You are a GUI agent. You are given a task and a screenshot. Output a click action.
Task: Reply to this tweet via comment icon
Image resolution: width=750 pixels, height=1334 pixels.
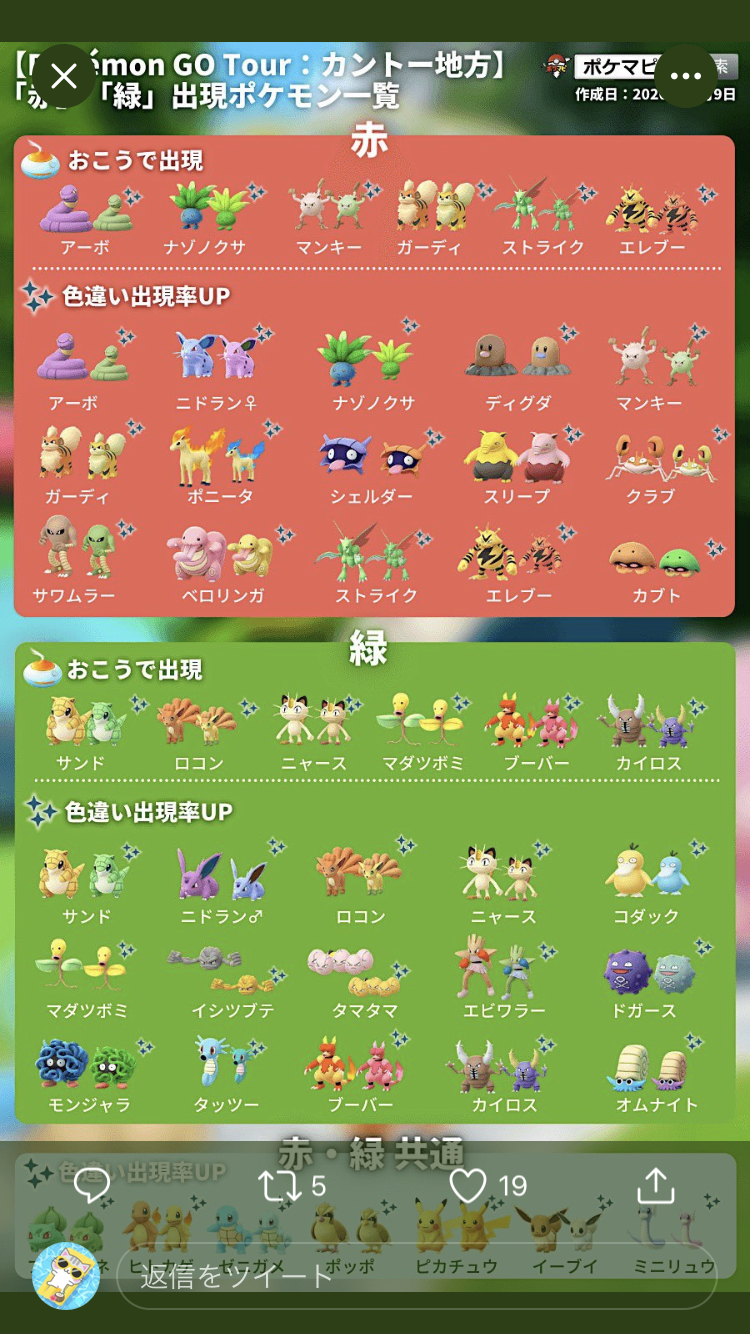click(x=92, y=1186)
